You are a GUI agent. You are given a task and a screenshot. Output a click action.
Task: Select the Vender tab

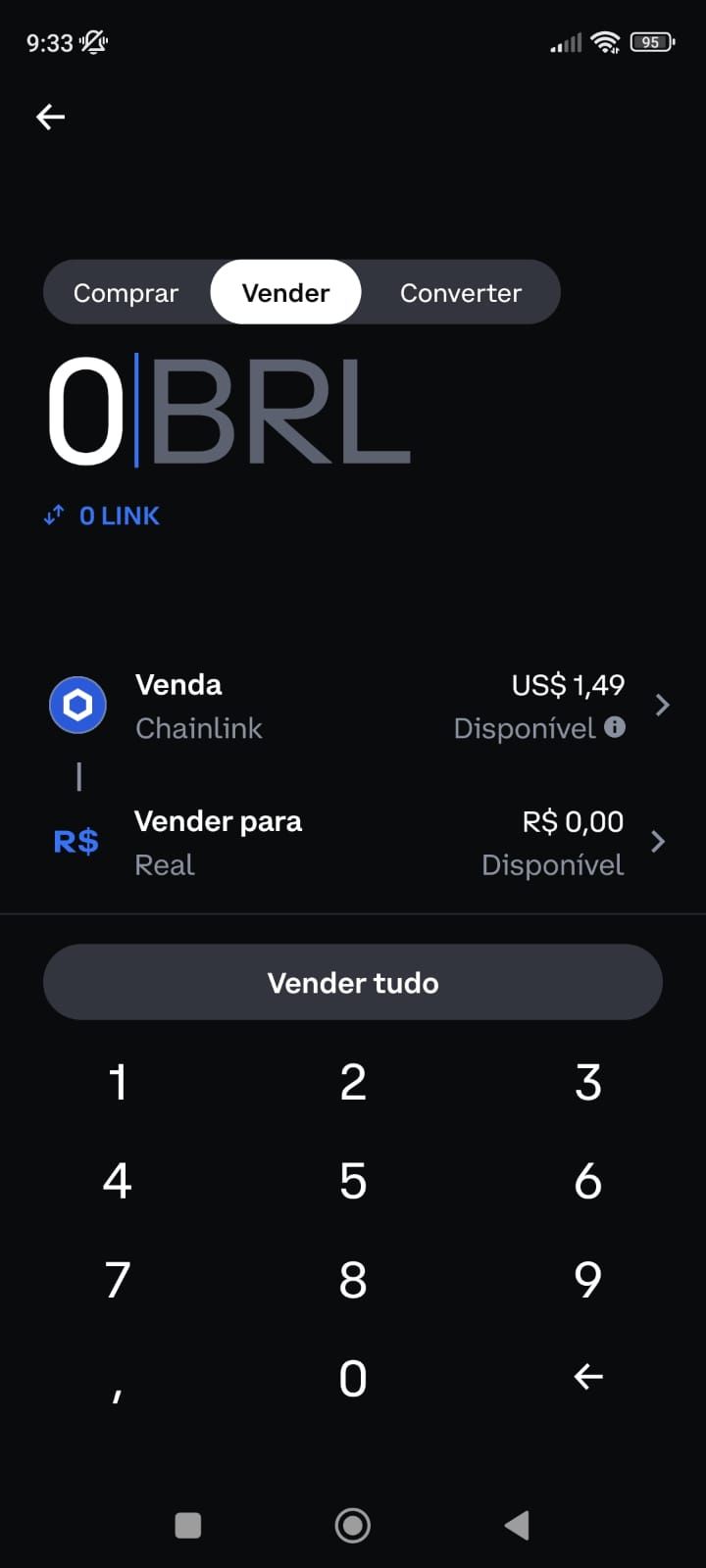pos(285,292)
